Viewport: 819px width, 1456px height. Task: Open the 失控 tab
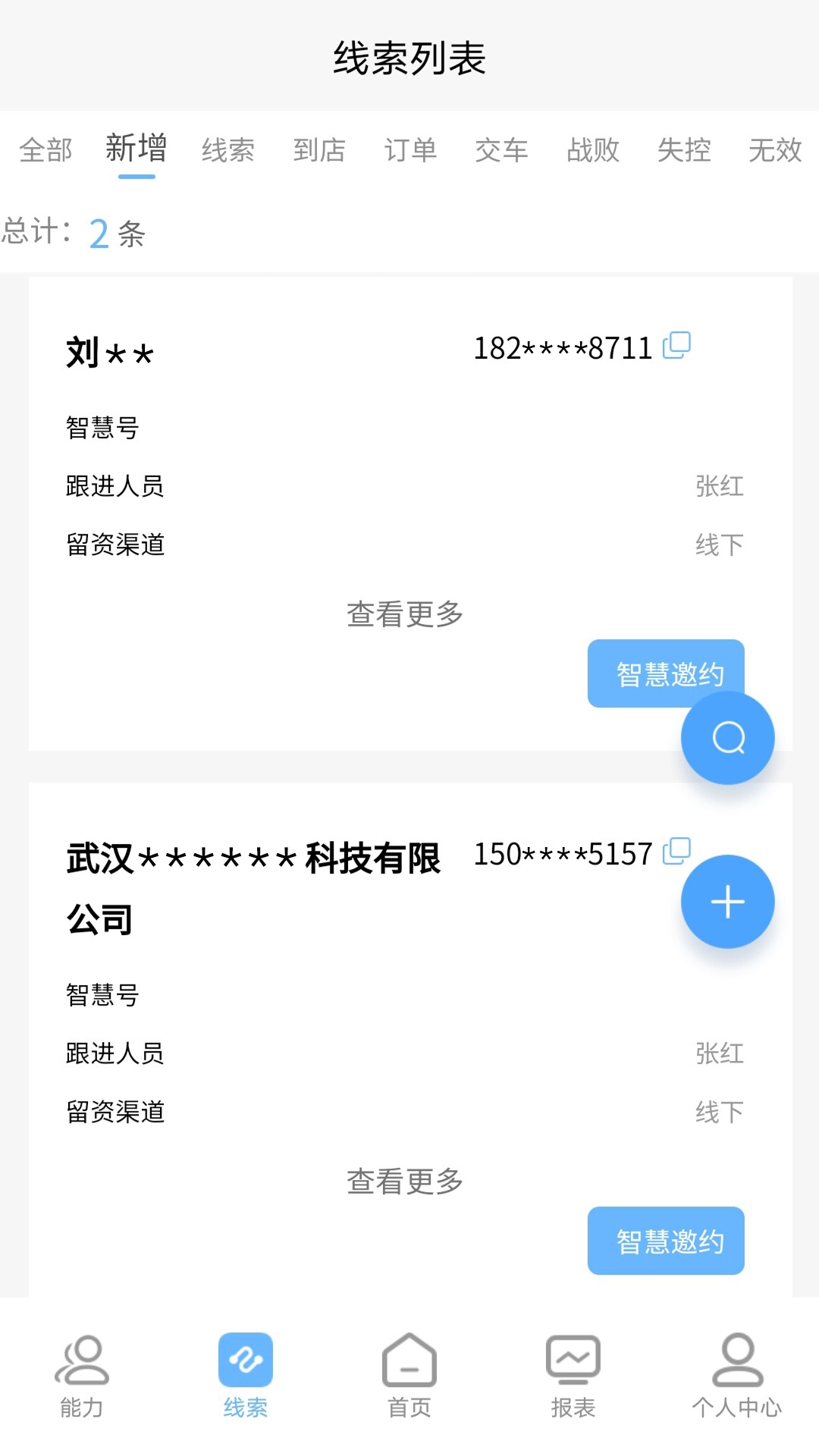tap(684, 150)
